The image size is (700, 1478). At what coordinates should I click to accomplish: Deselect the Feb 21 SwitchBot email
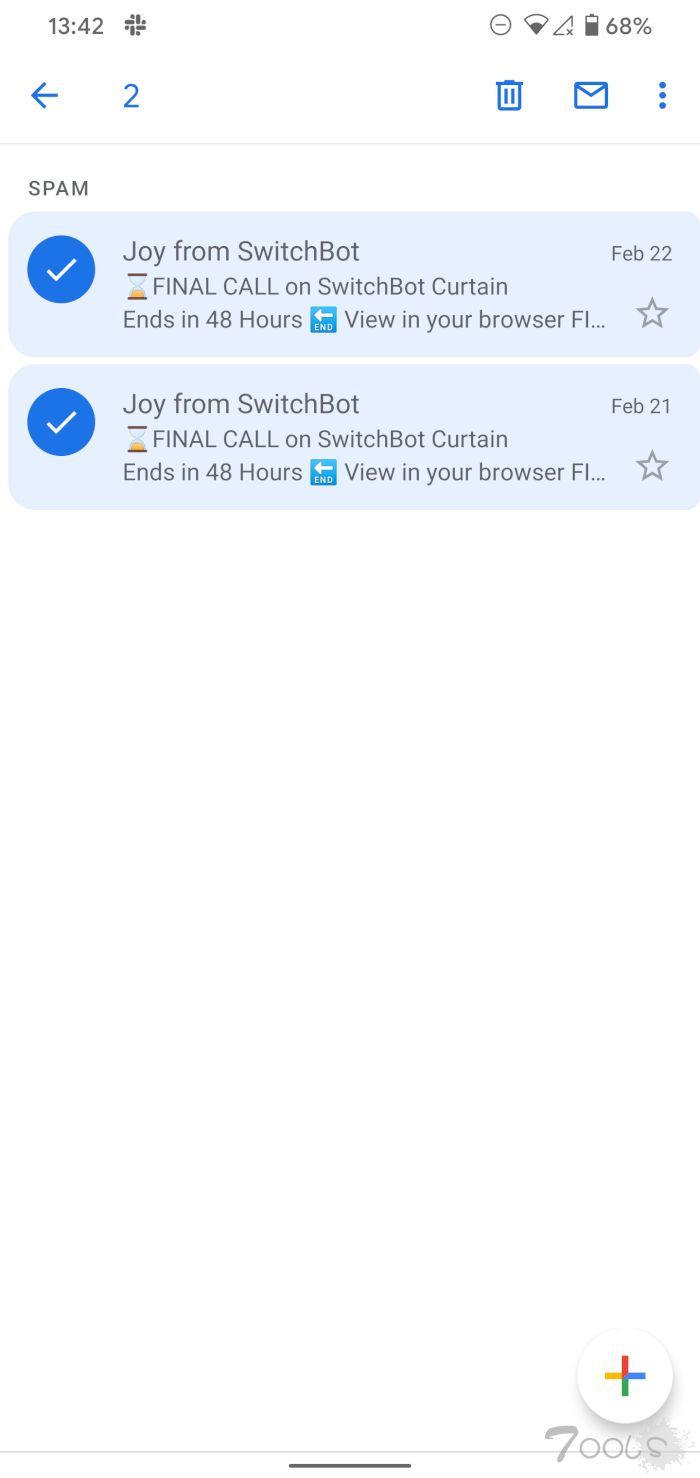point(61,422)
